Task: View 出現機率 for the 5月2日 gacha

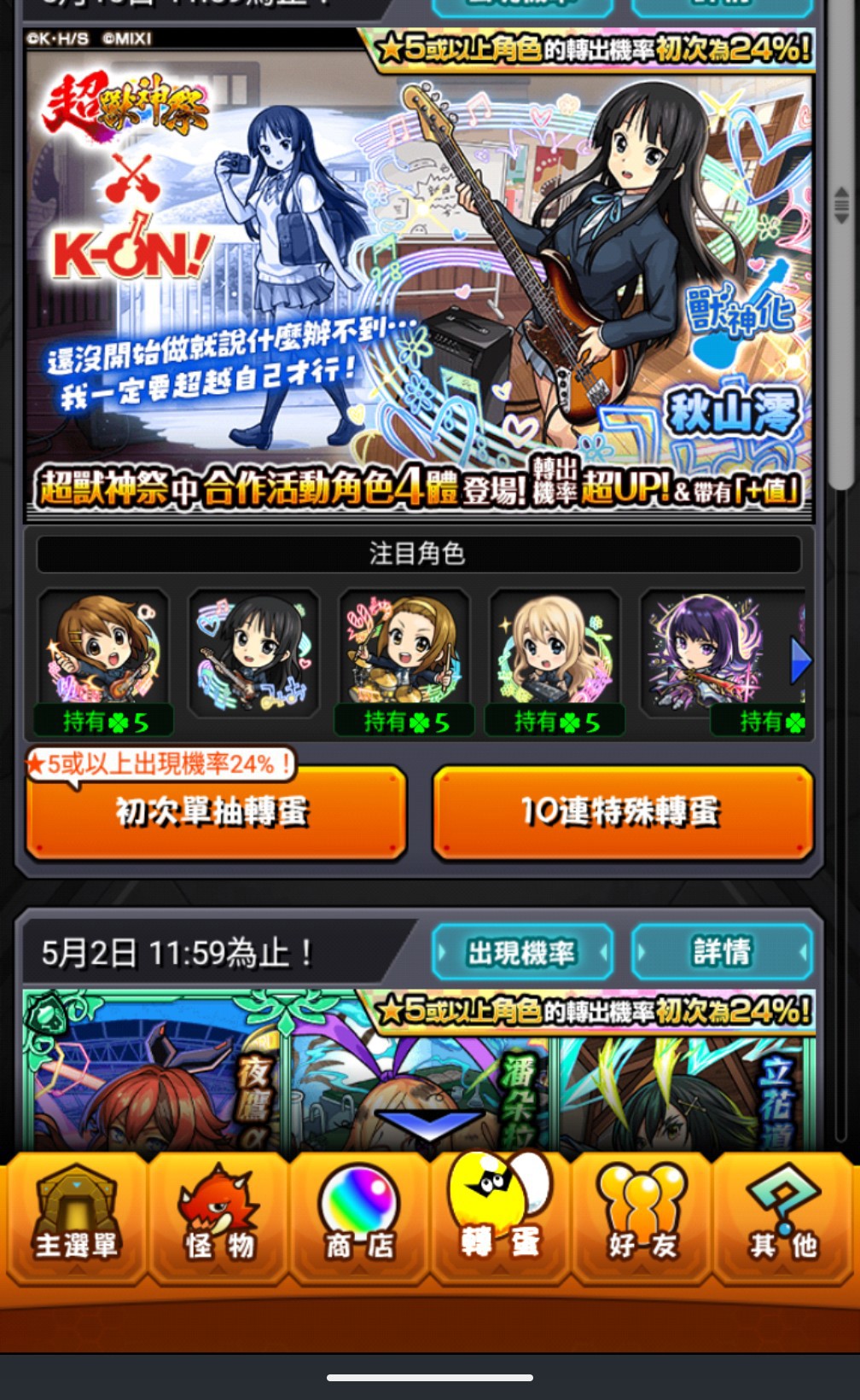Action: coord(522,952)
